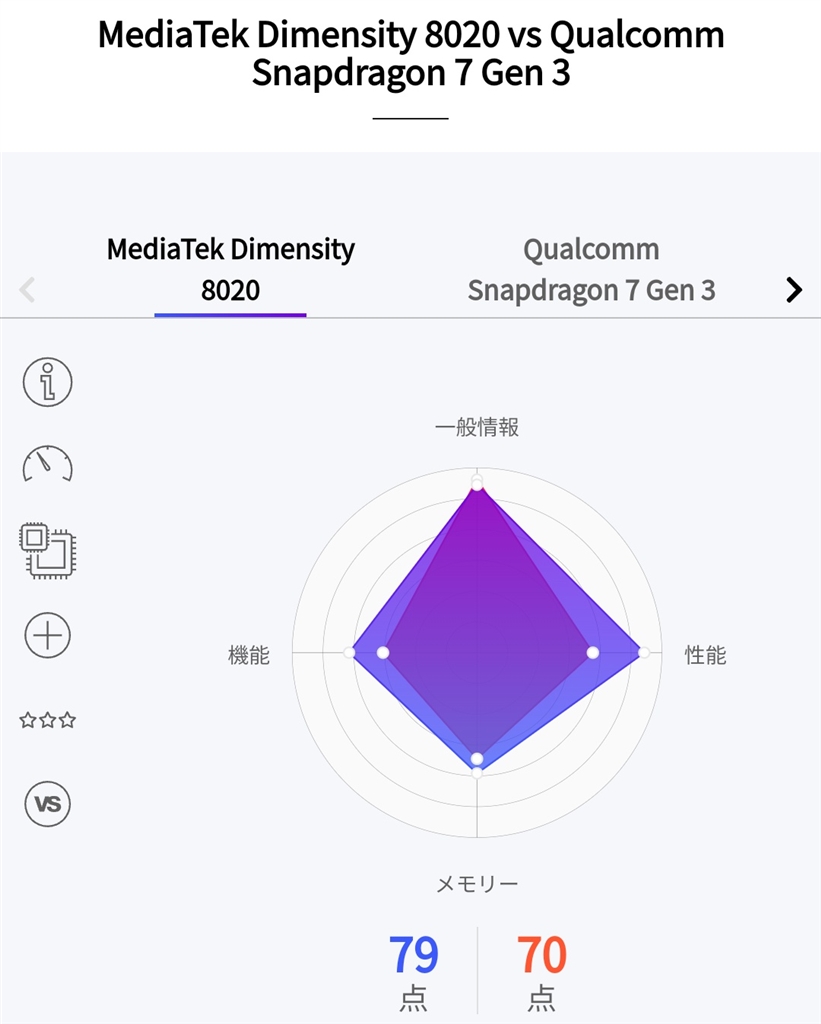Open the memory chip section icon
The height and width of the screenshot is (1024, 821).
pyautogui.click(x=47, y=550)
